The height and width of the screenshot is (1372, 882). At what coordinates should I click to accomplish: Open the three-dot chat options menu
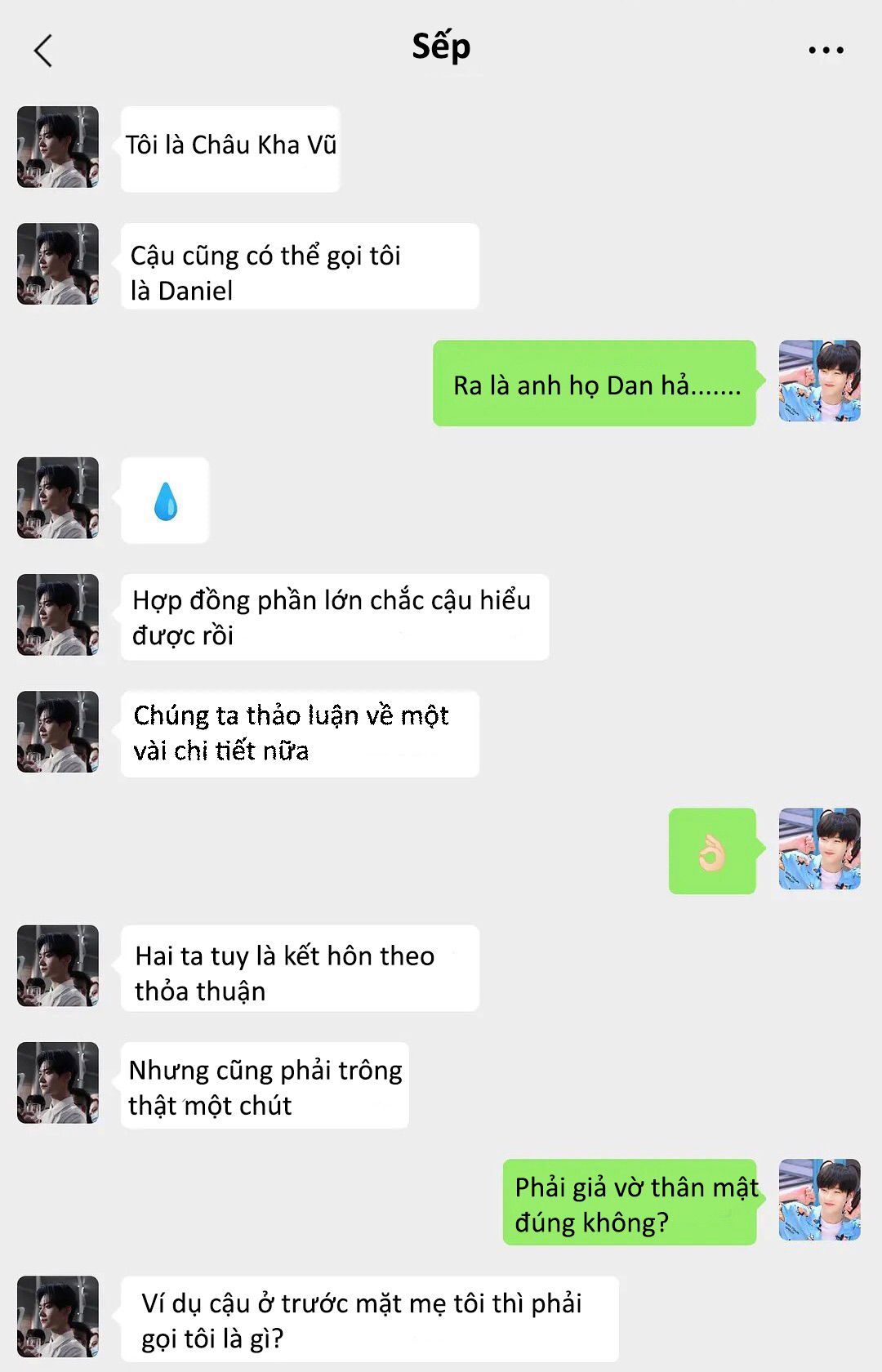click(x=826, y=51)
